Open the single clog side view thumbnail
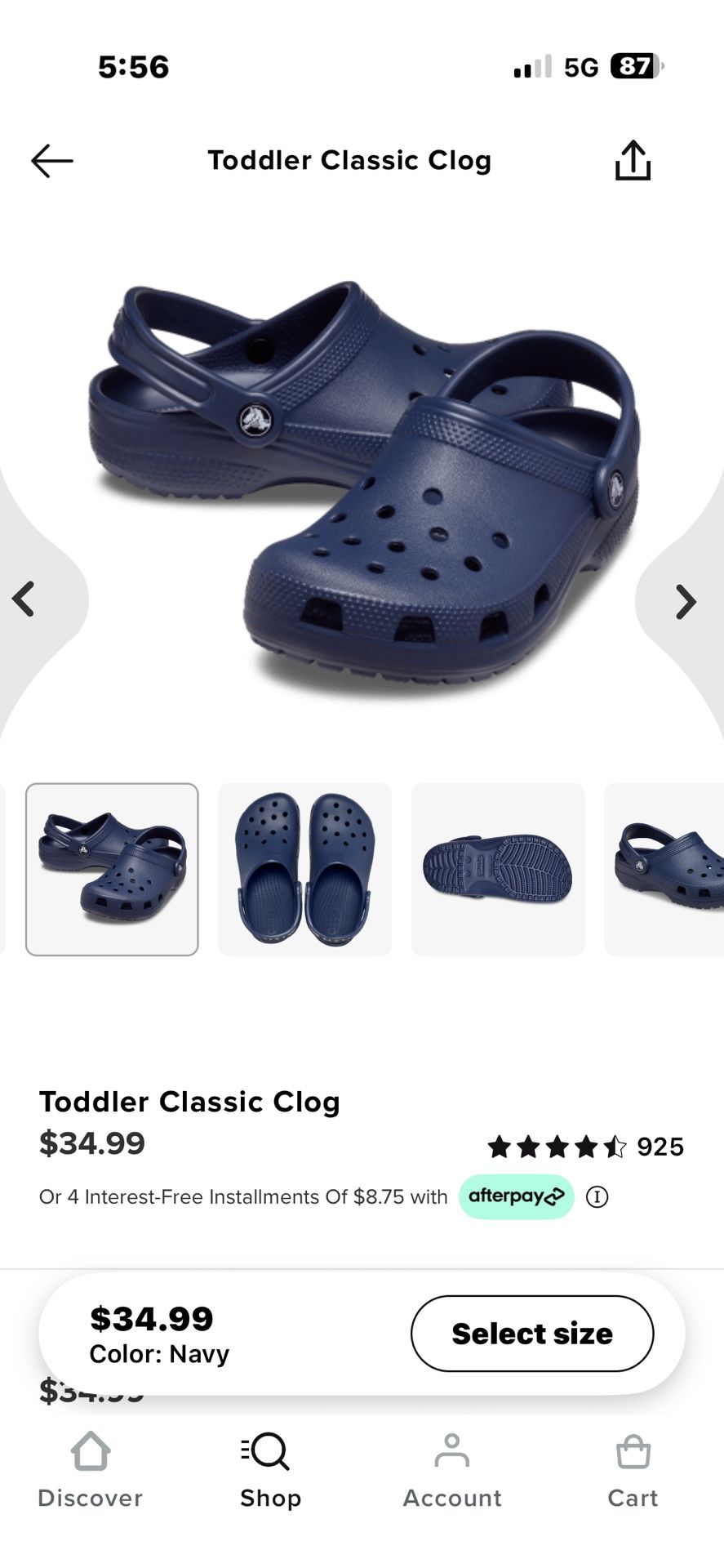The image size is (724, 1568). coord(665,869)
